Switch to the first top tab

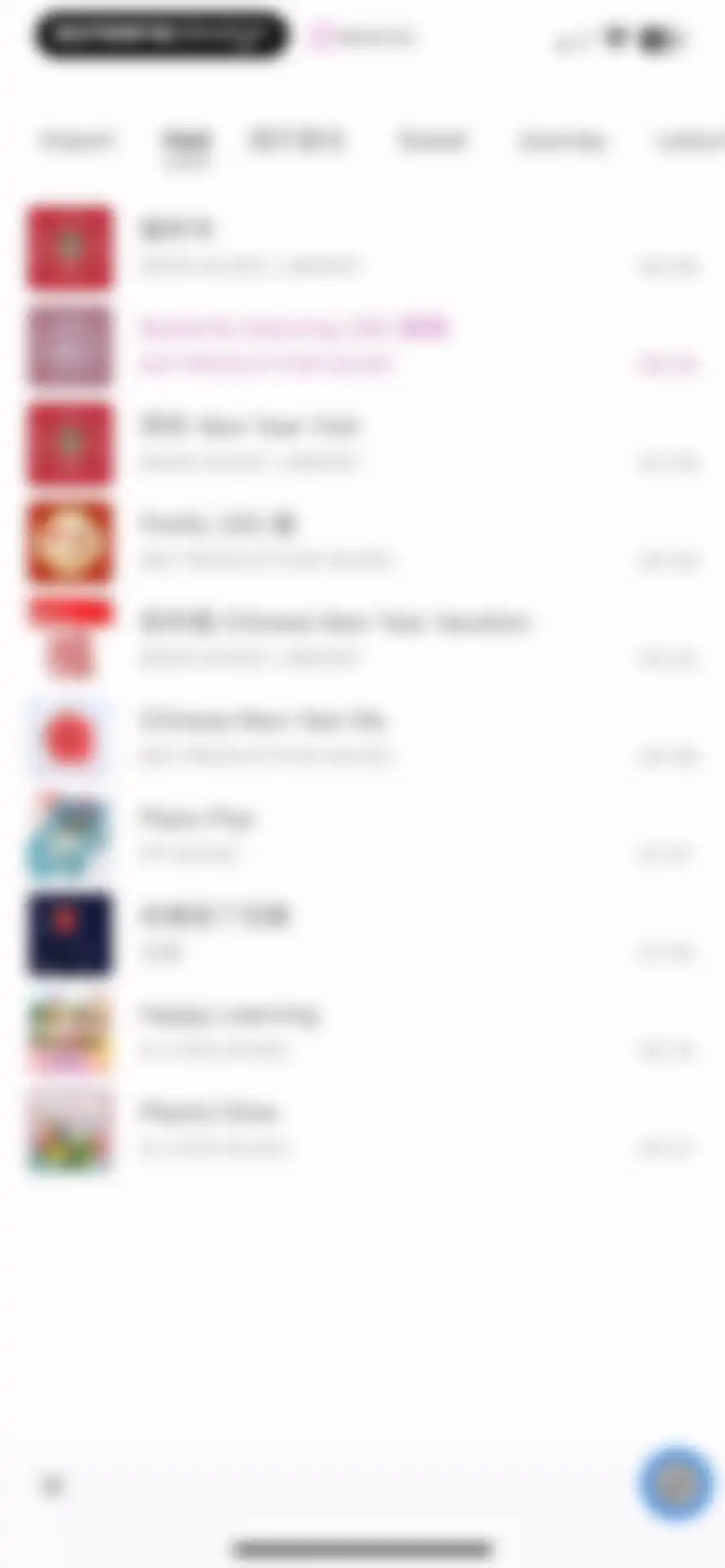coord(77,140)
